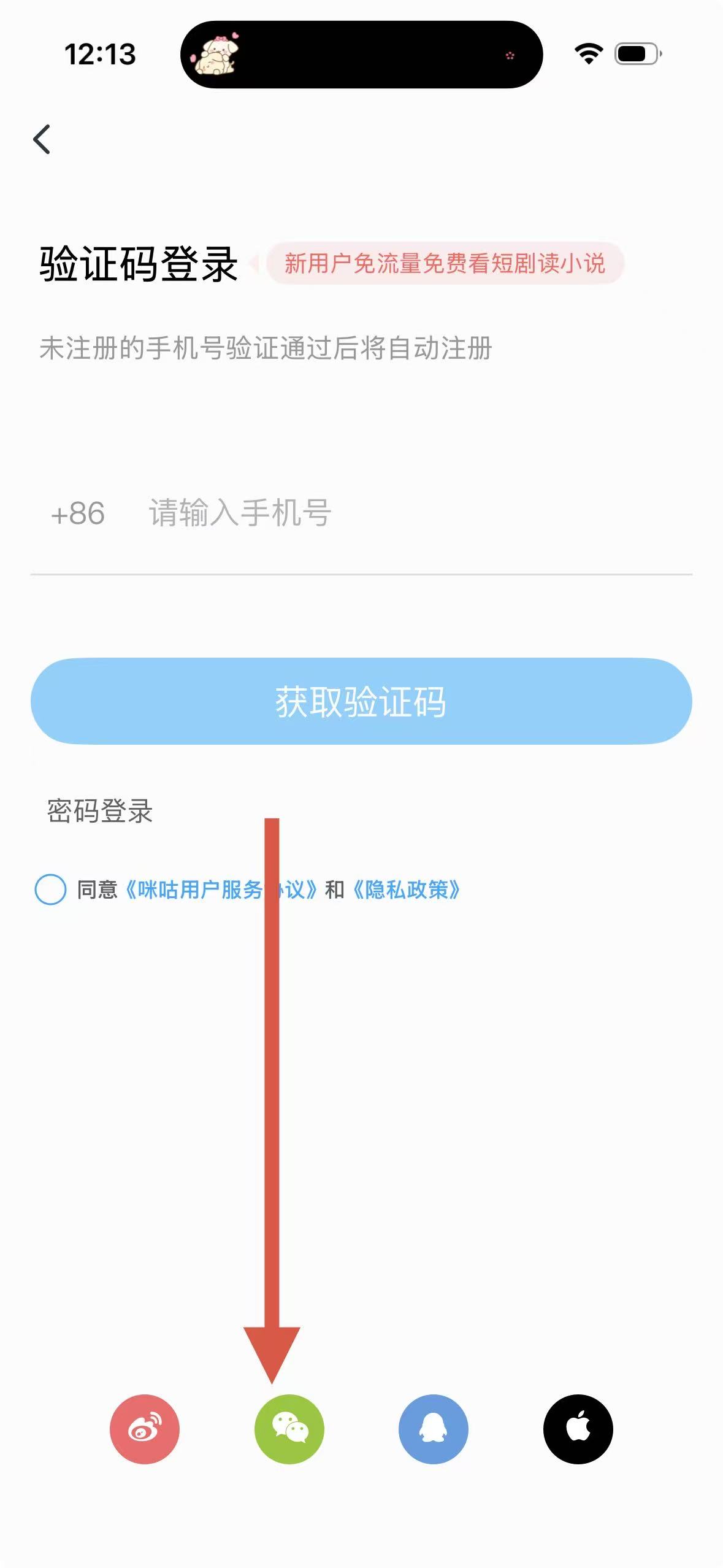Viewport: 723px width, 1568px height.
Task: Sign in with Apple icon
Action: tap(578, 1429)
